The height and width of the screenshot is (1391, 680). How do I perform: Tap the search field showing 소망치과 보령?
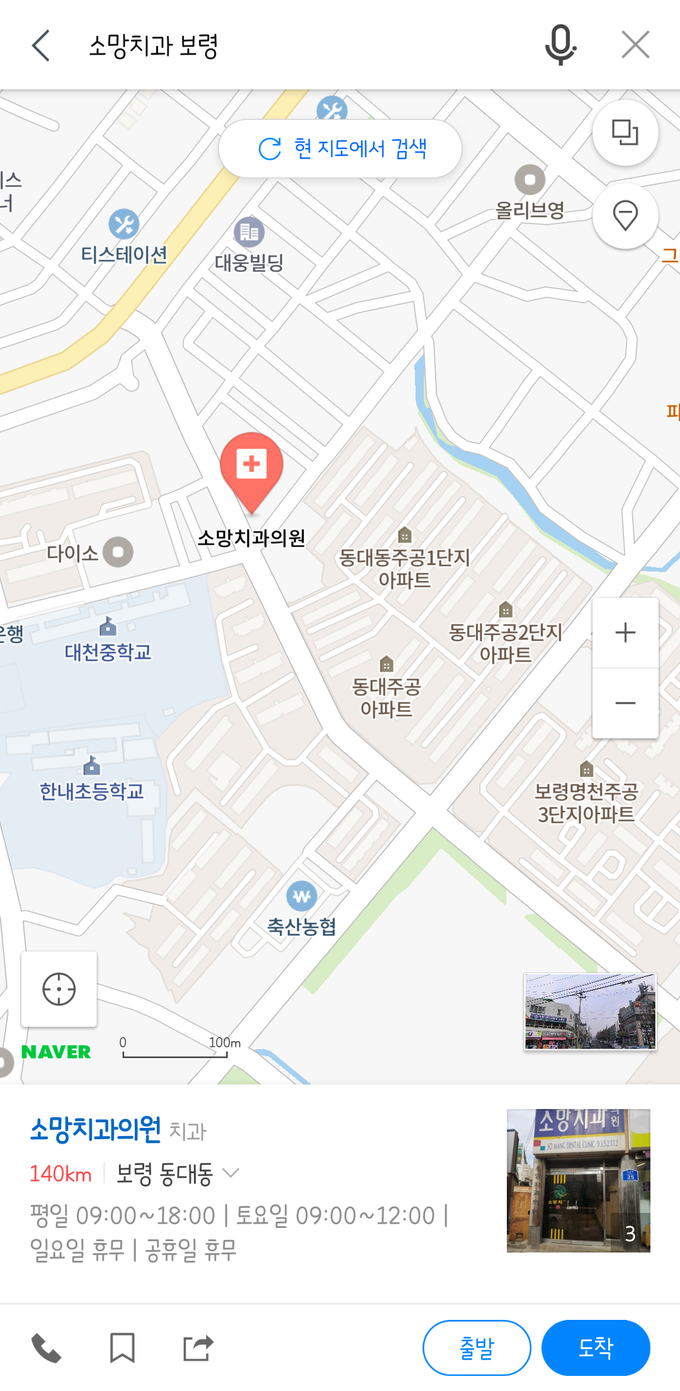300,45
